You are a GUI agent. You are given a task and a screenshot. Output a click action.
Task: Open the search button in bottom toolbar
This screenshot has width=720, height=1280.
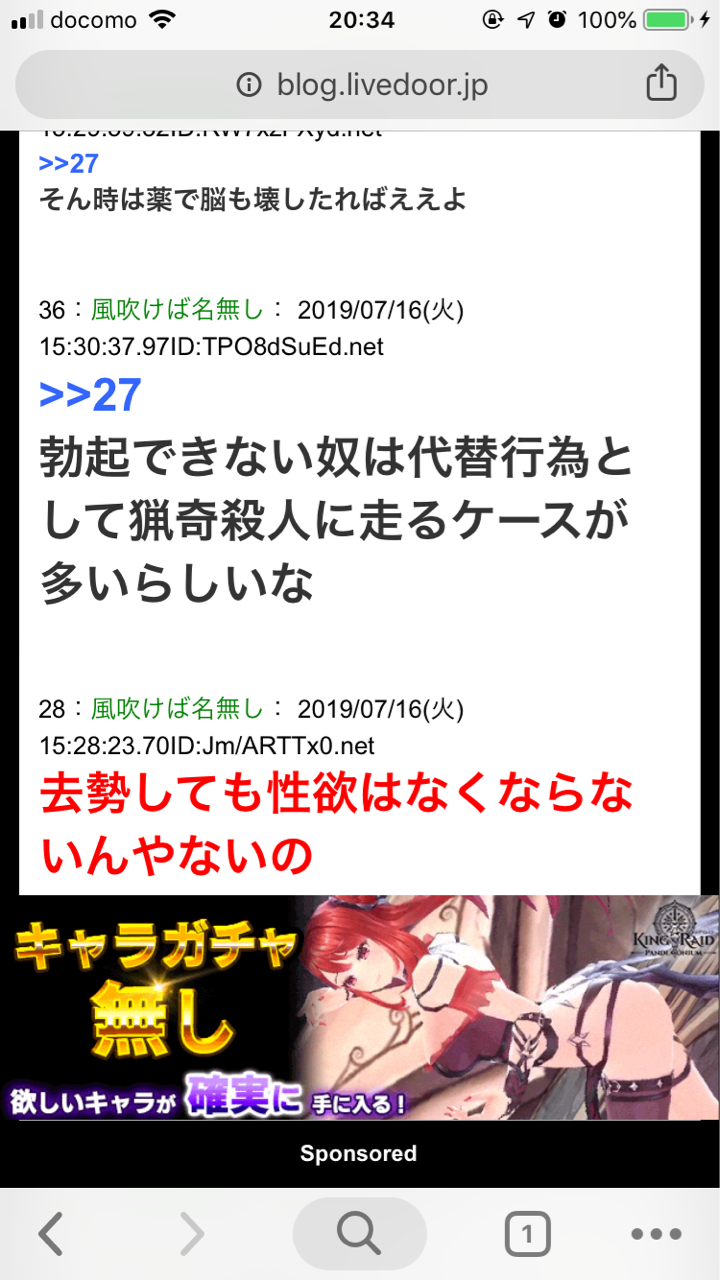click(x=359, y=1235)
